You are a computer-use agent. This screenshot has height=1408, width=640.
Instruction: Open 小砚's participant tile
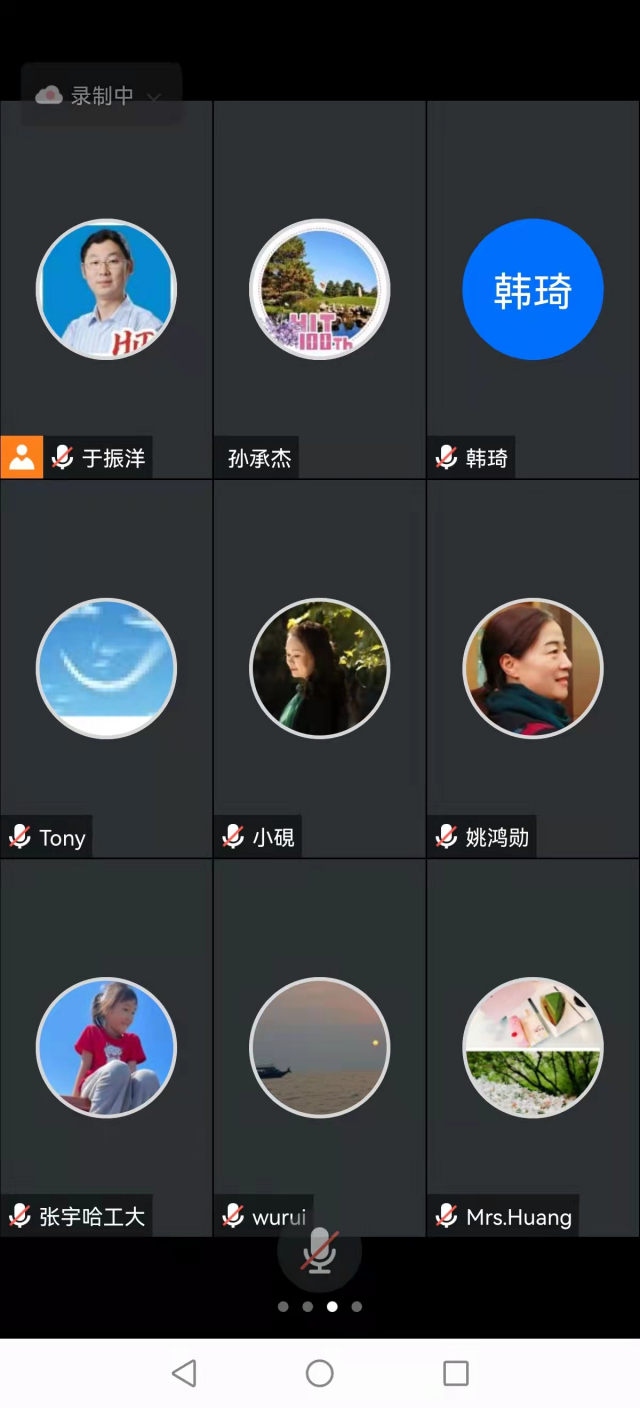pos(319,668)
